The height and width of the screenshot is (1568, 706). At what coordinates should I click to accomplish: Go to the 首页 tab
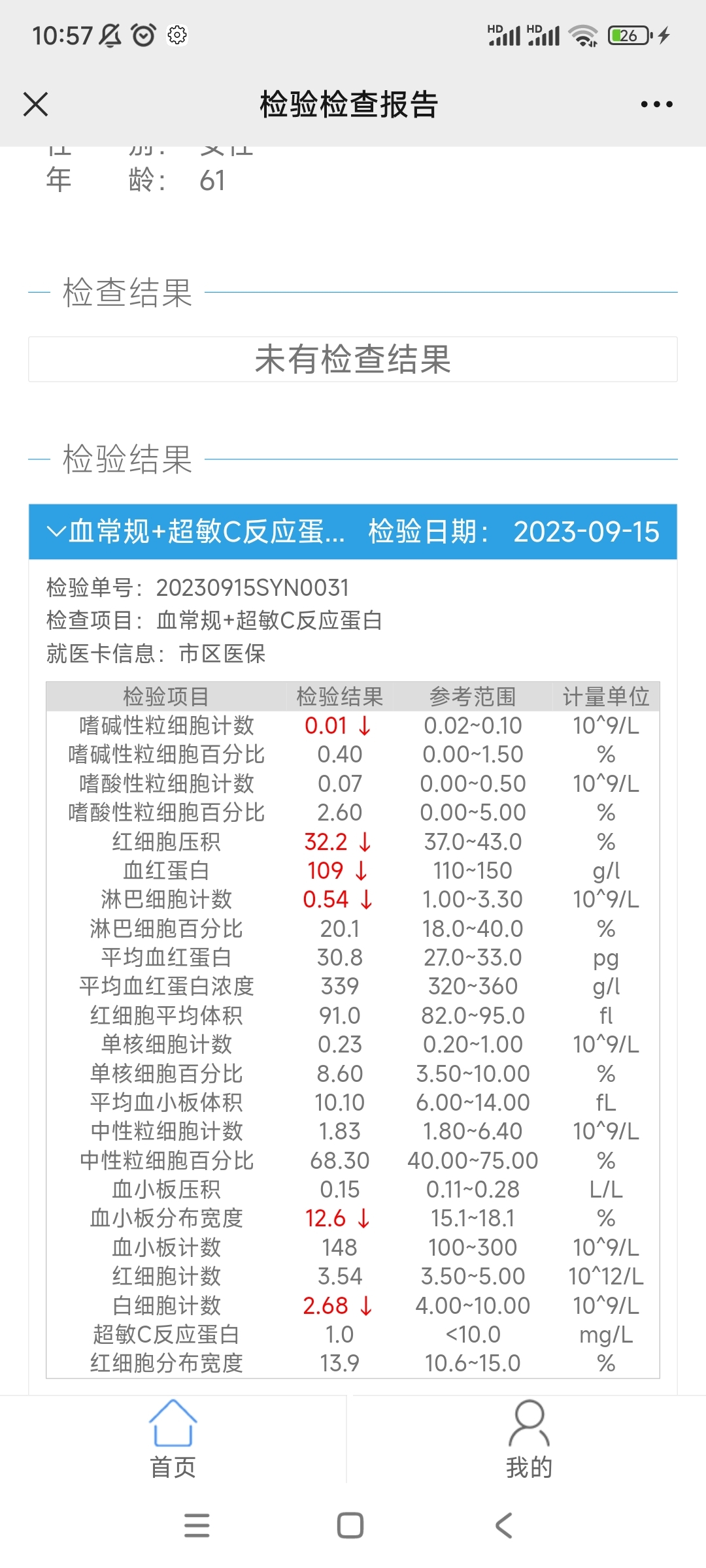(x=173, y=1439)
